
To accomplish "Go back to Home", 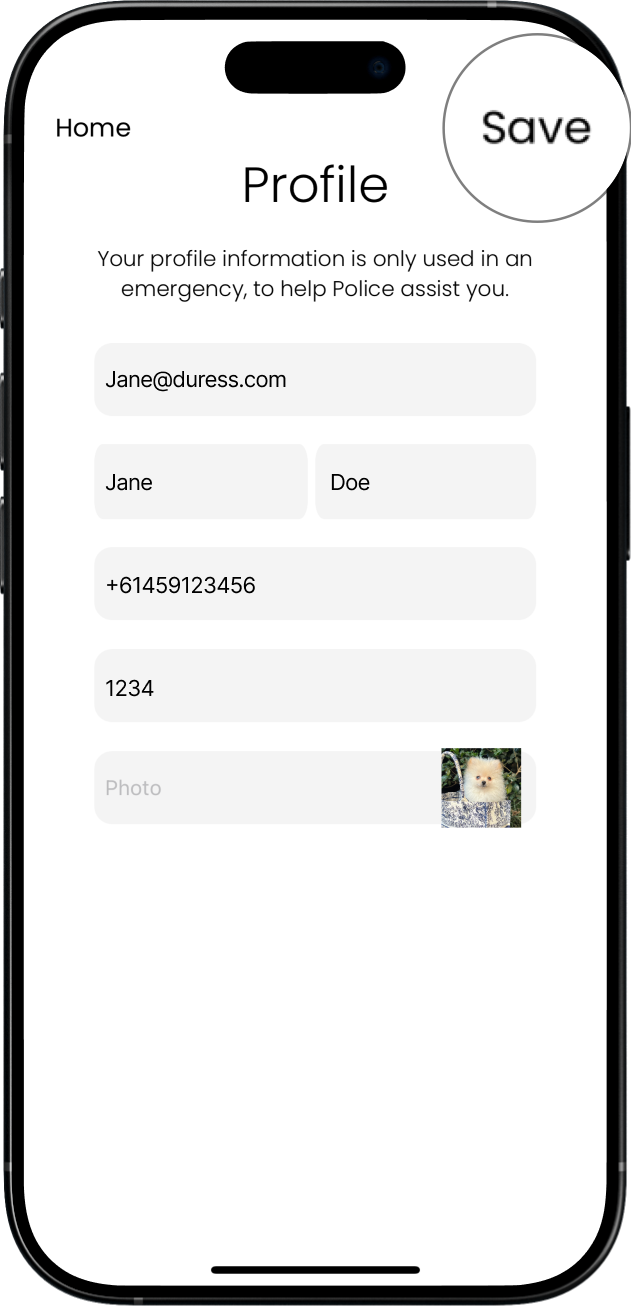I will tap(93, 128).
